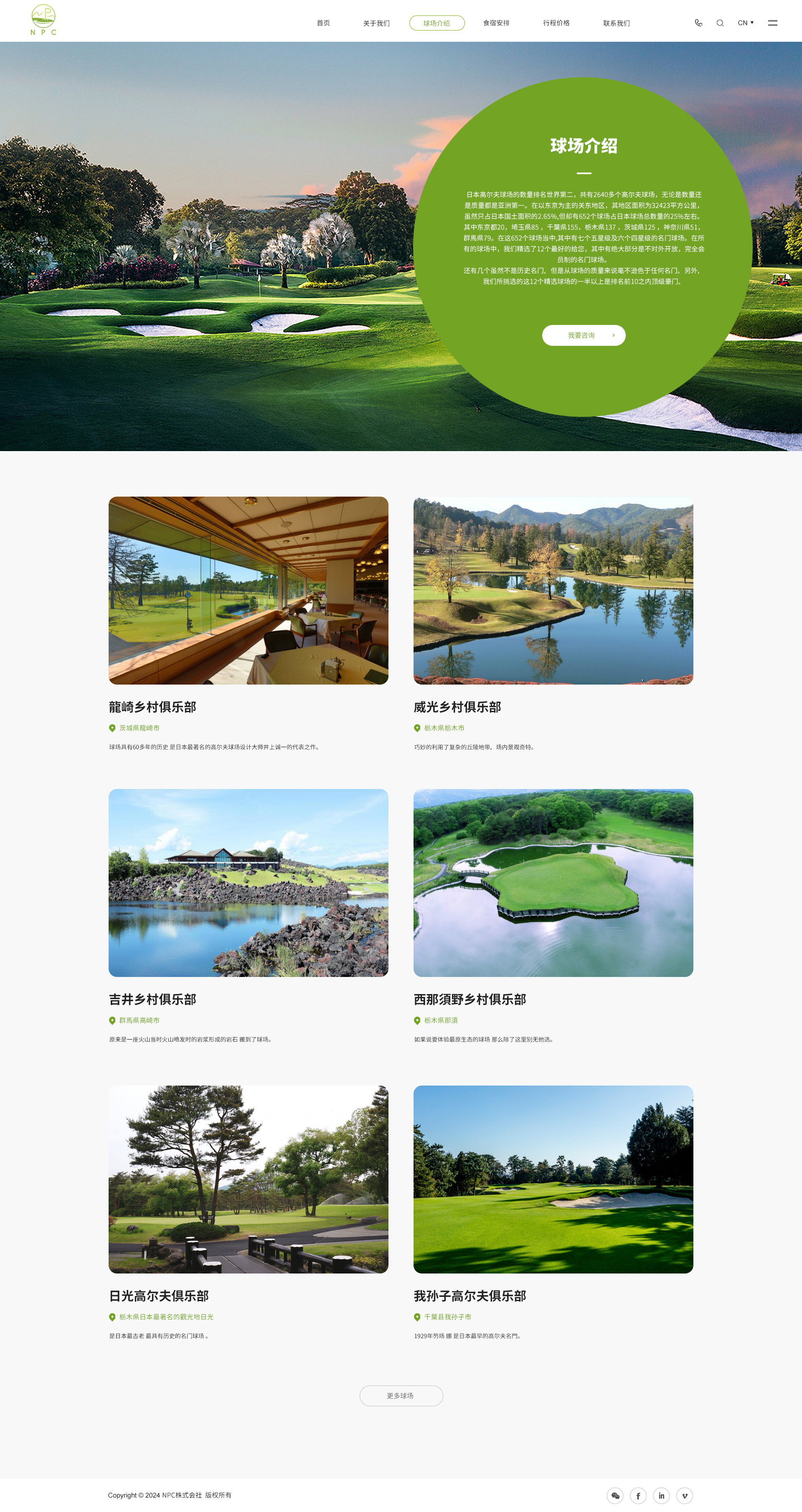Expand the CN language dropdown
The width and height of the screenshot is (802, 1512).
(746, 23)
